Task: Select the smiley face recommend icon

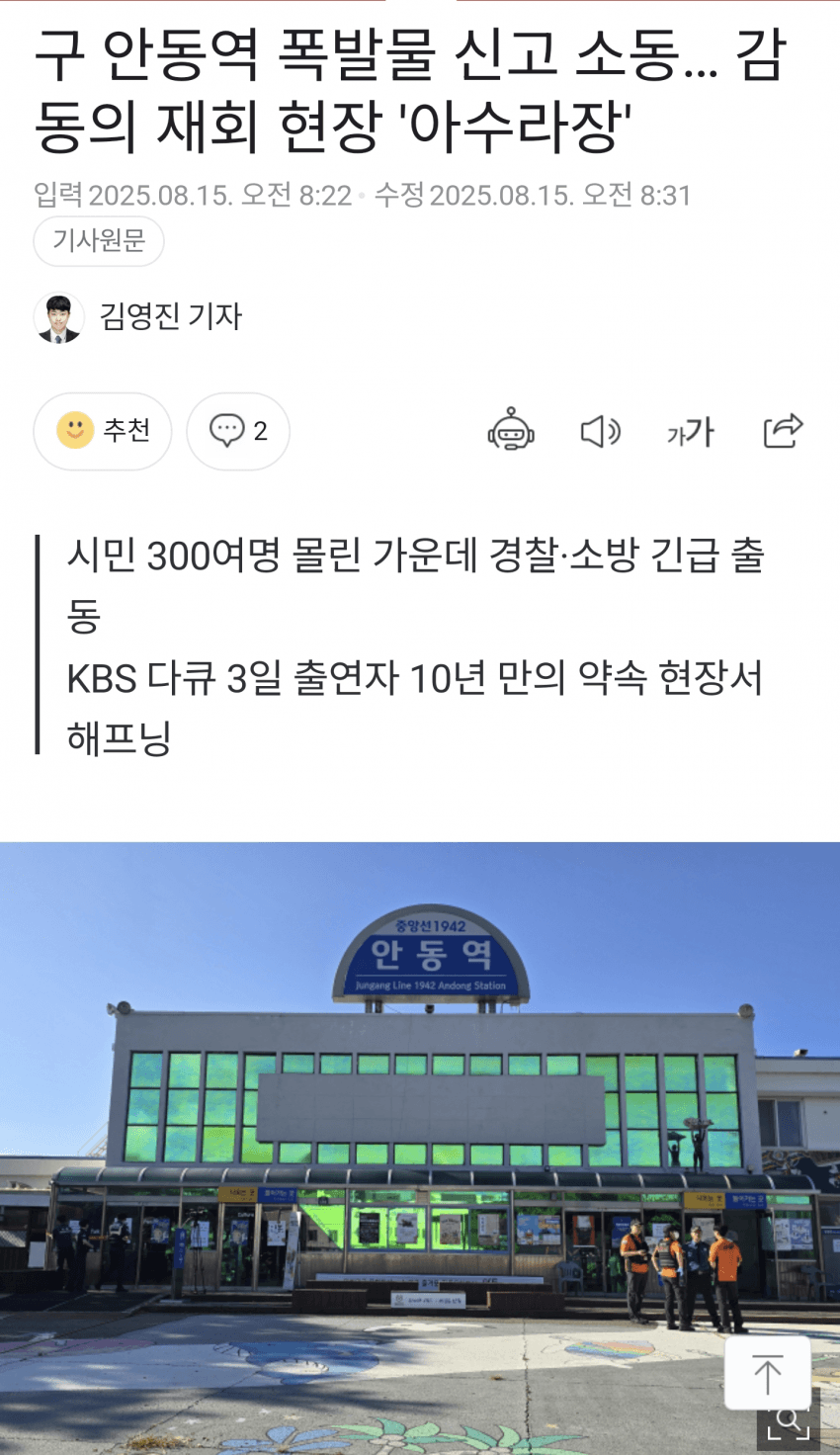Action: (x=74, y=431)
